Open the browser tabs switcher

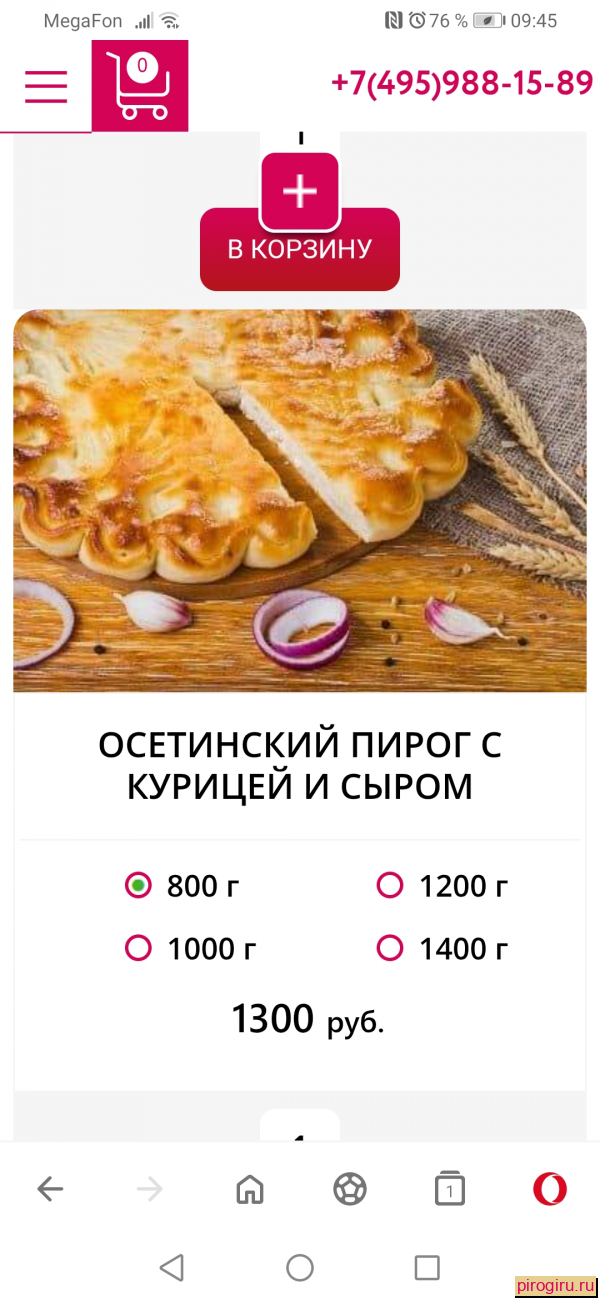(x=450, y=1189)
